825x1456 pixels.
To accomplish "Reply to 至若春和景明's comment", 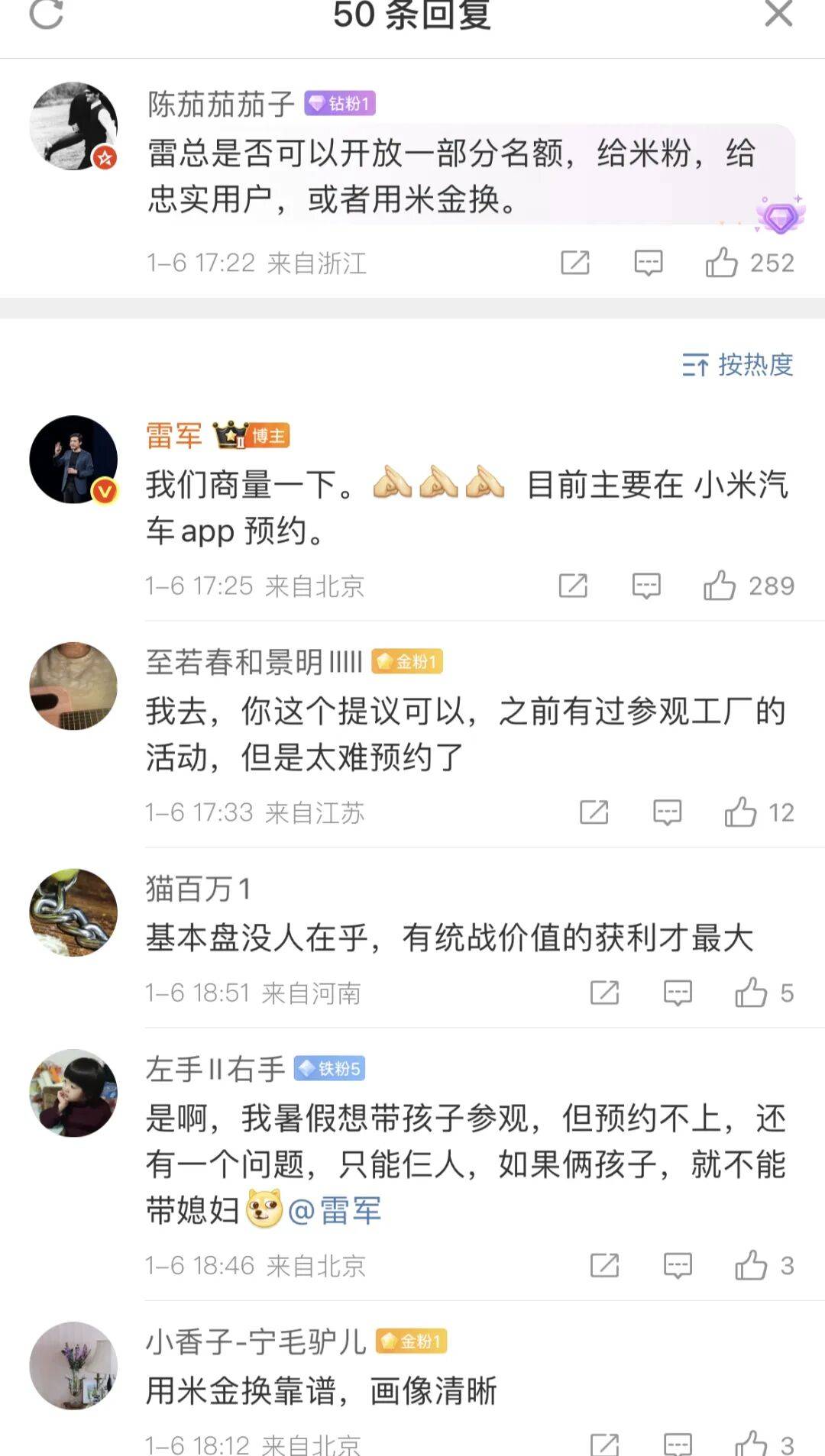I will pos(667,812).
